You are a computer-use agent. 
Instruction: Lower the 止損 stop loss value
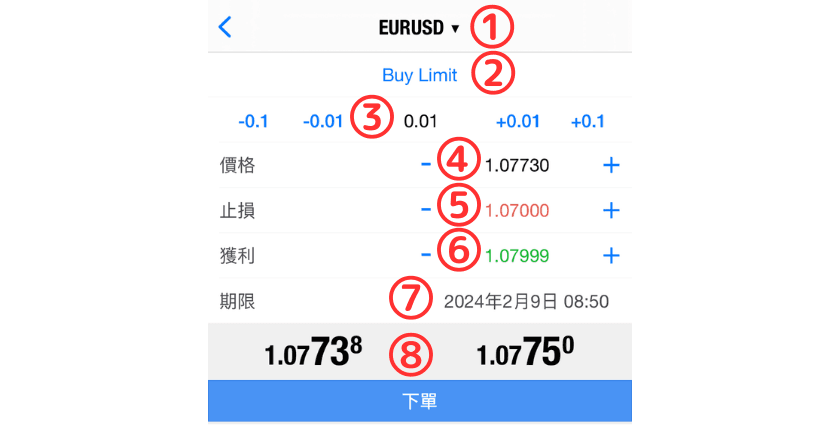coord(426,209)
